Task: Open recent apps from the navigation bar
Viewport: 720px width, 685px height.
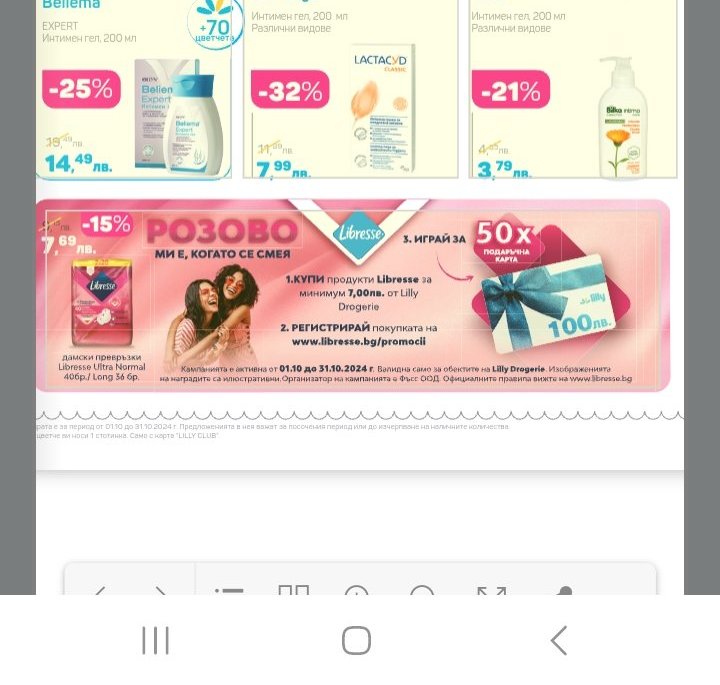Action: pos(155,640)
